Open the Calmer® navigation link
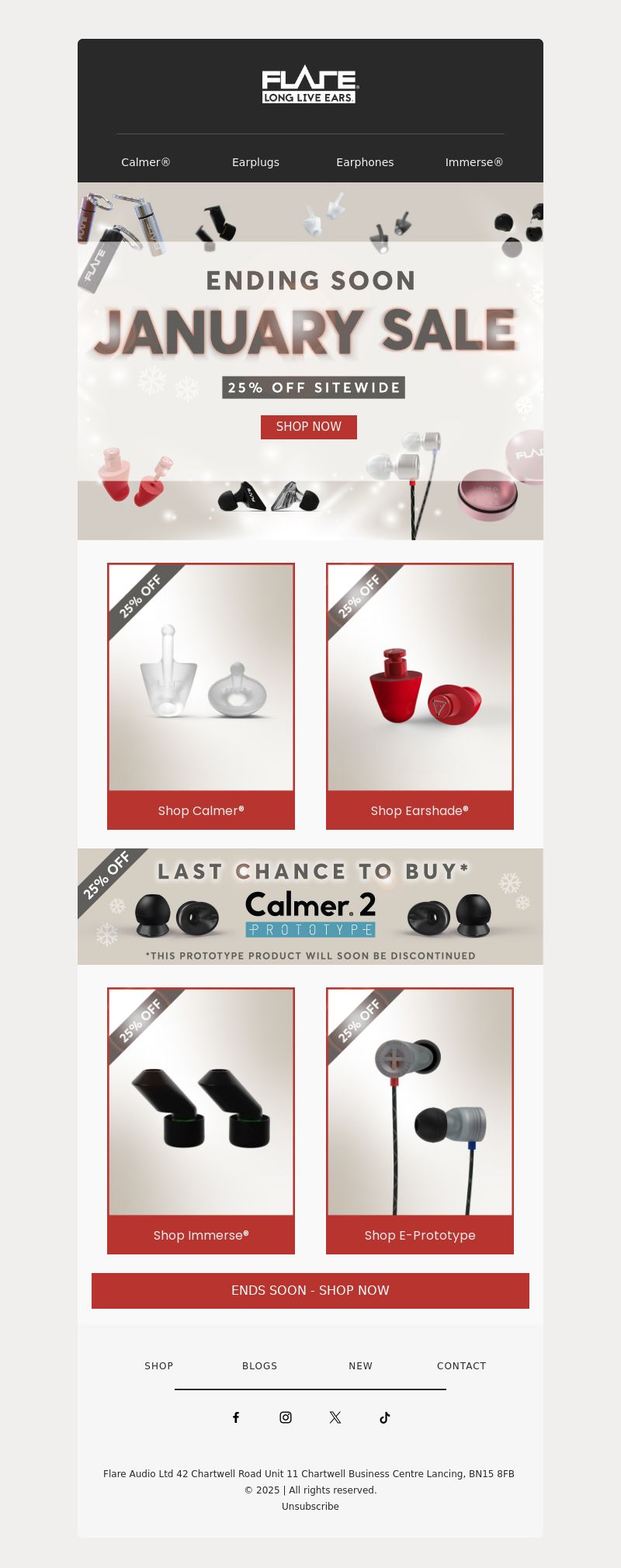 (x=145, y=162)
